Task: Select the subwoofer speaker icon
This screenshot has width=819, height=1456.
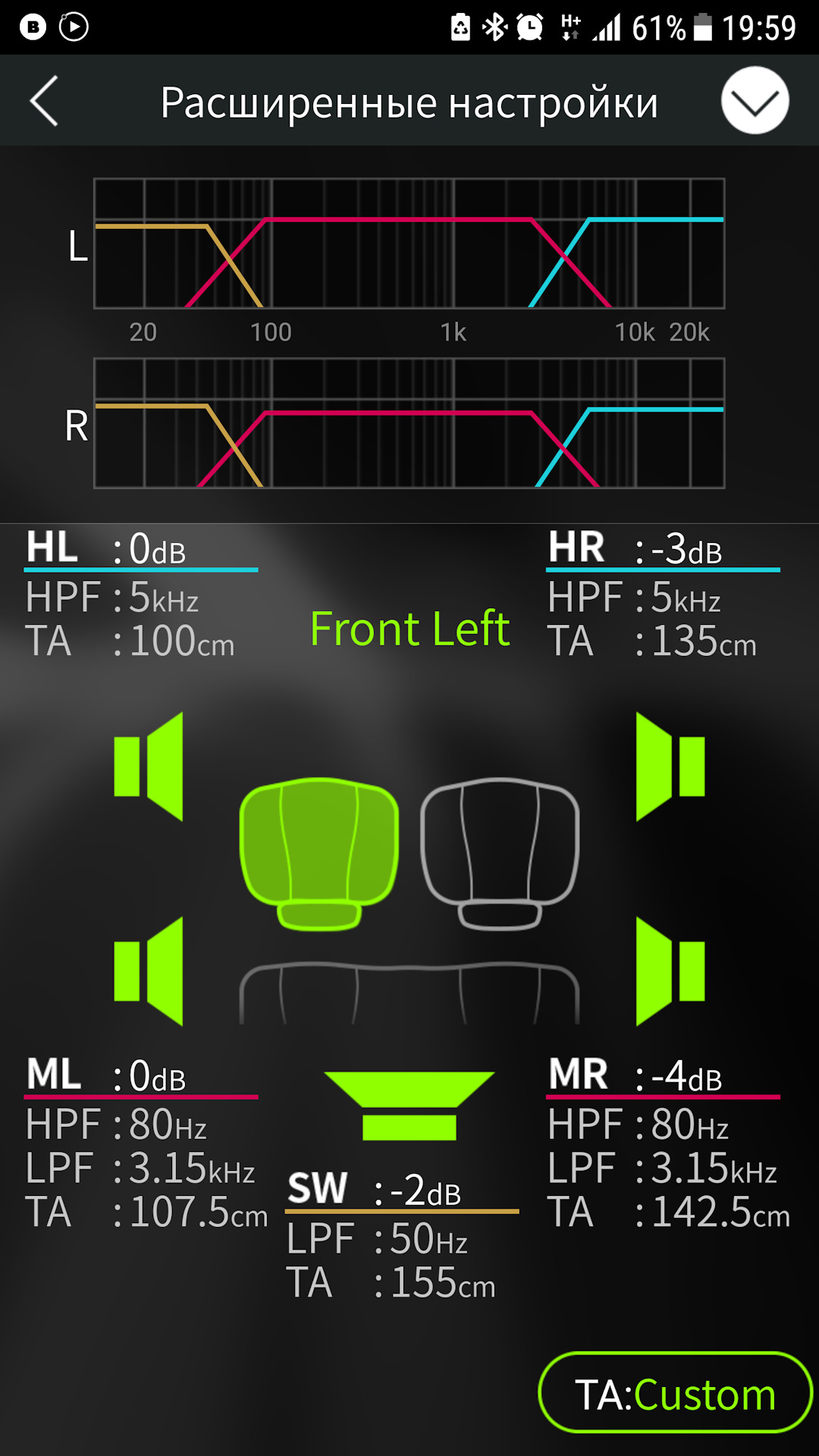Action: coord(409,1106)
